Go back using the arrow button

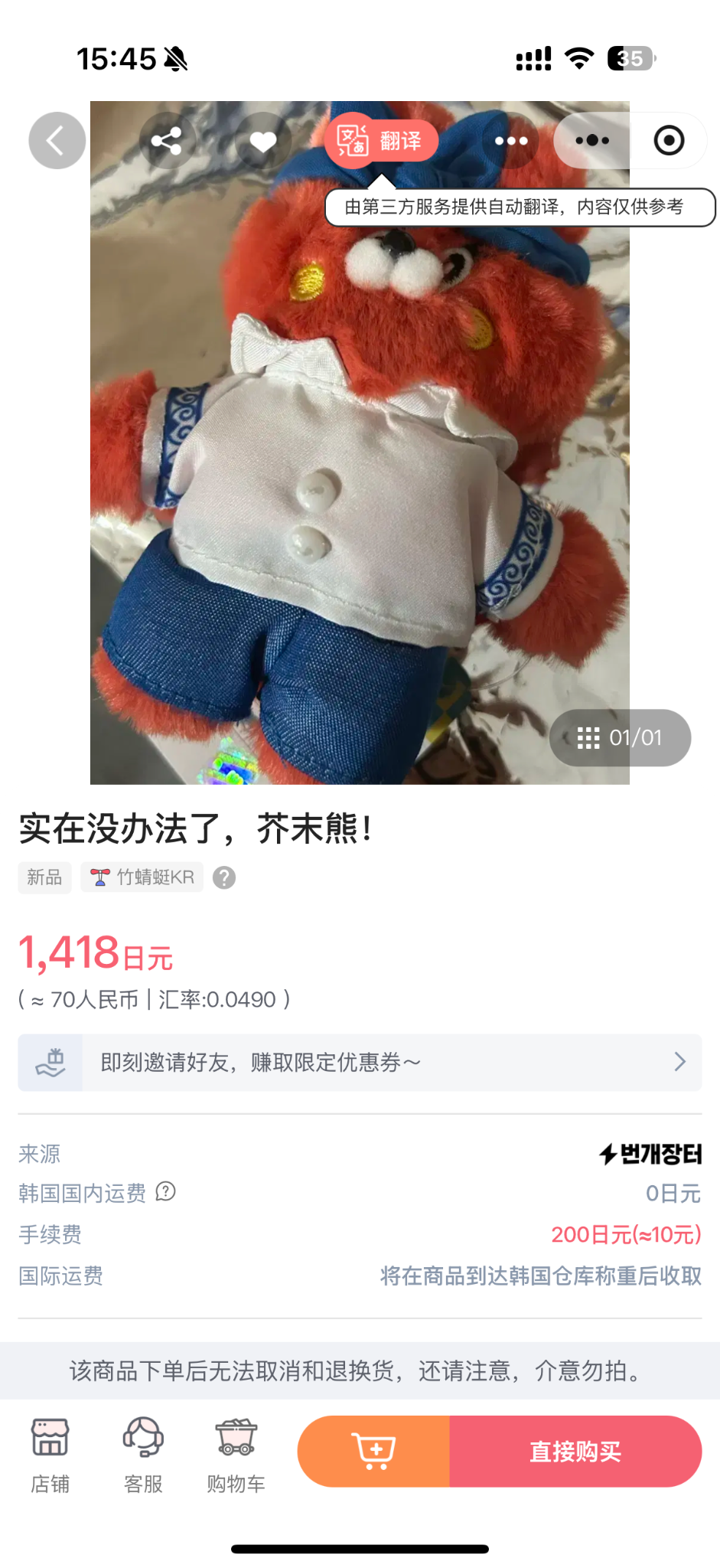point(57,141)
